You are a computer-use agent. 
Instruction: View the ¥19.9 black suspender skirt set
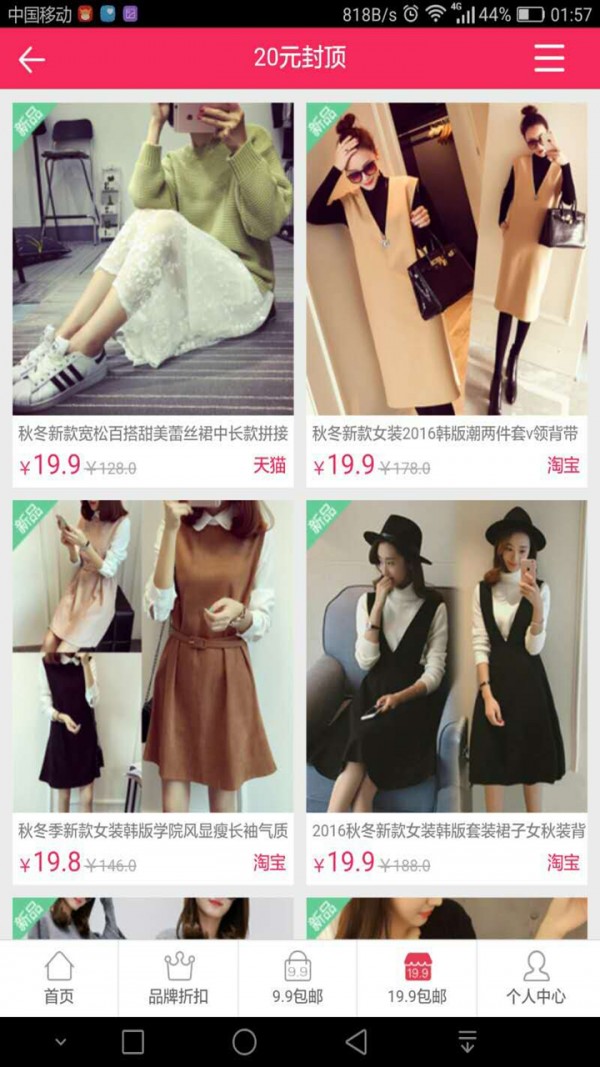pos(446,656)
